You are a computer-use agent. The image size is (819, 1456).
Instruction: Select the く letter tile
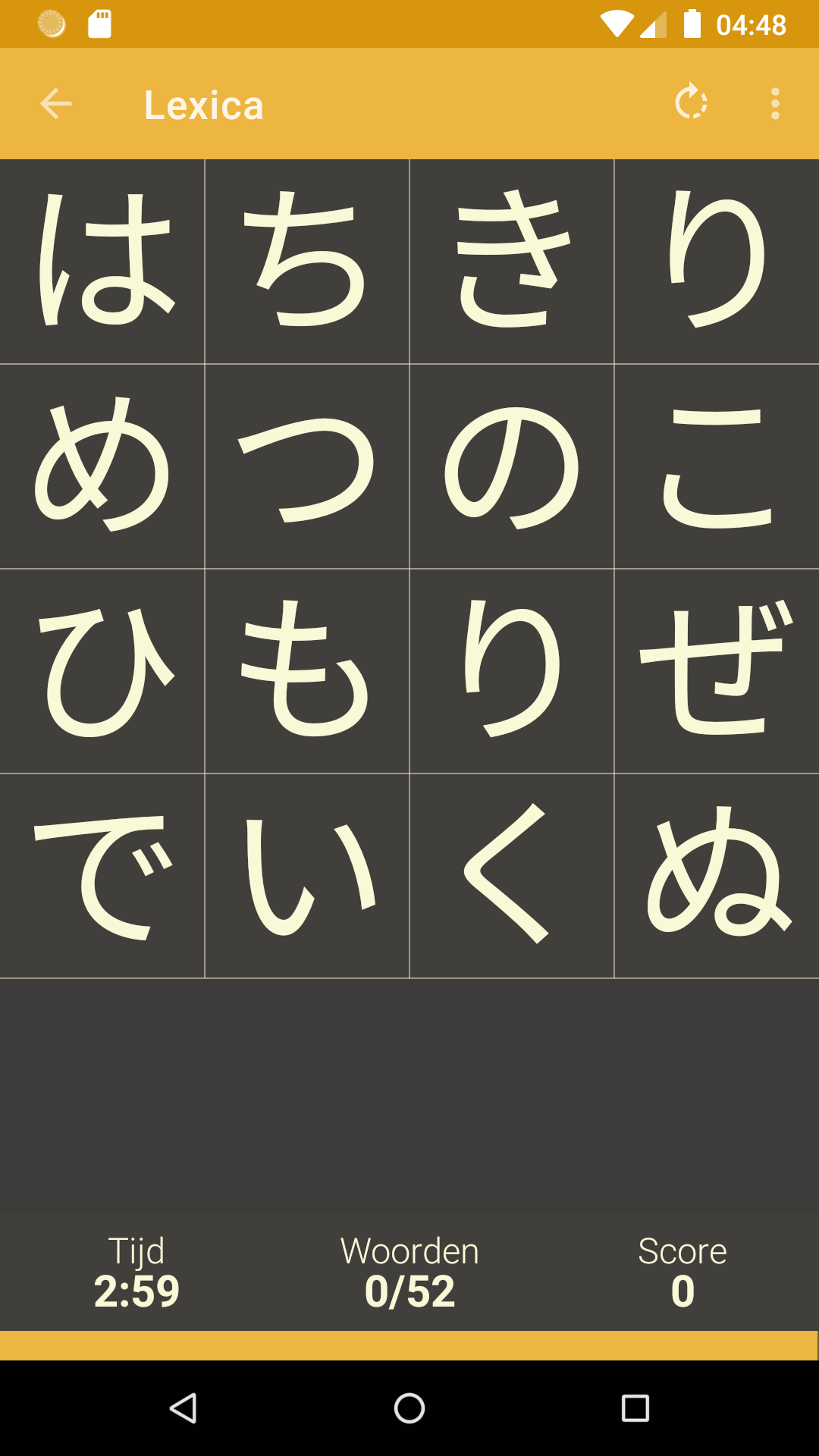512,876
